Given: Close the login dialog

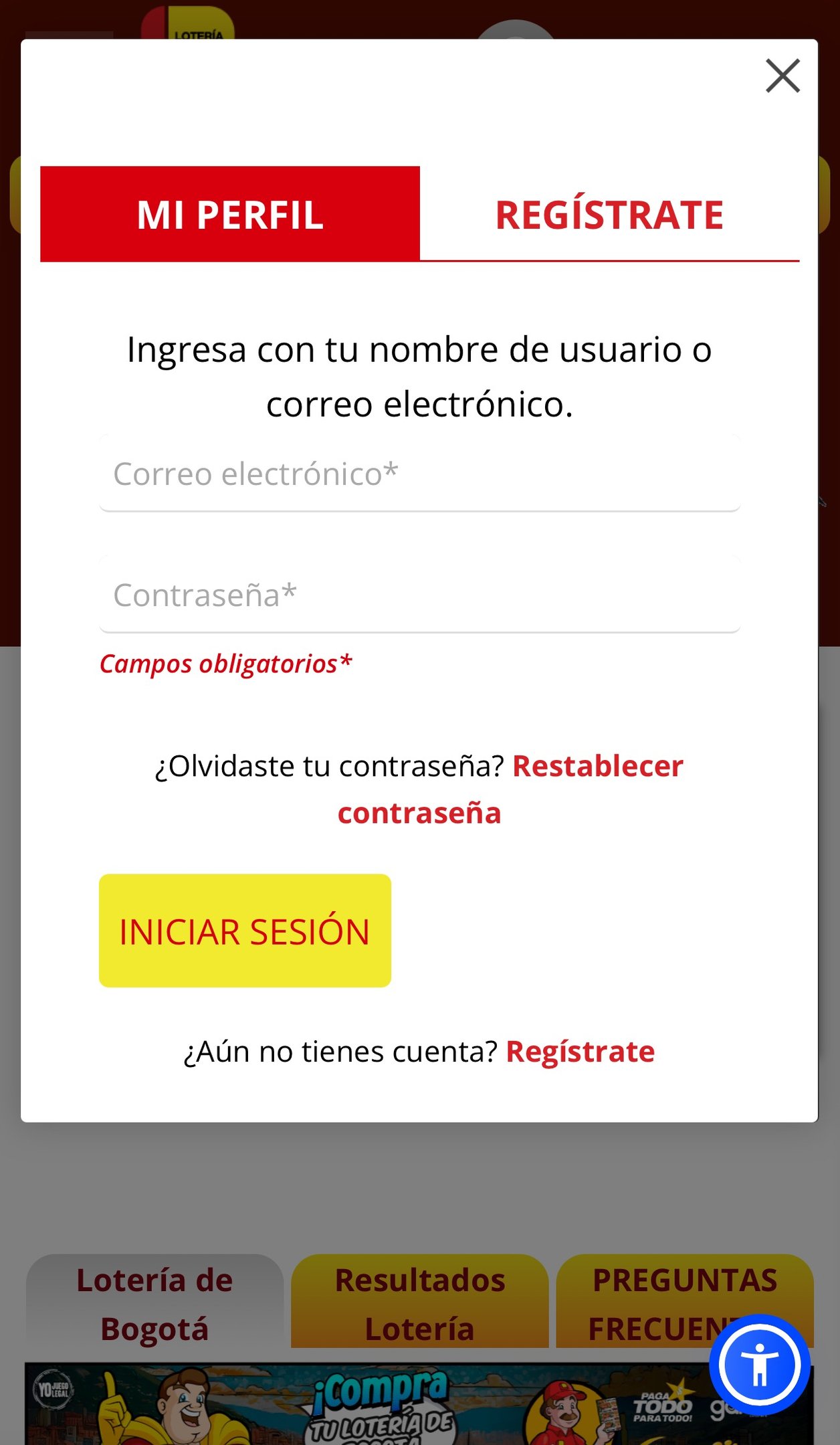Looking at the screenshot, I should coord(782,76).
